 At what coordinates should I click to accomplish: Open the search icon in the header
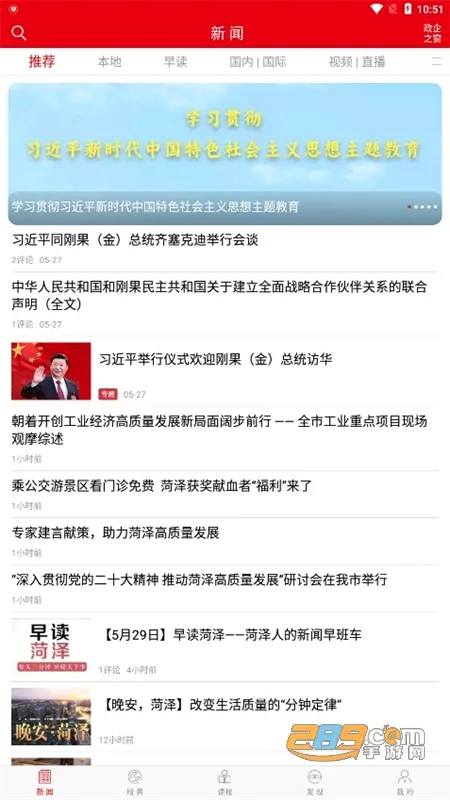click(18, 33)
